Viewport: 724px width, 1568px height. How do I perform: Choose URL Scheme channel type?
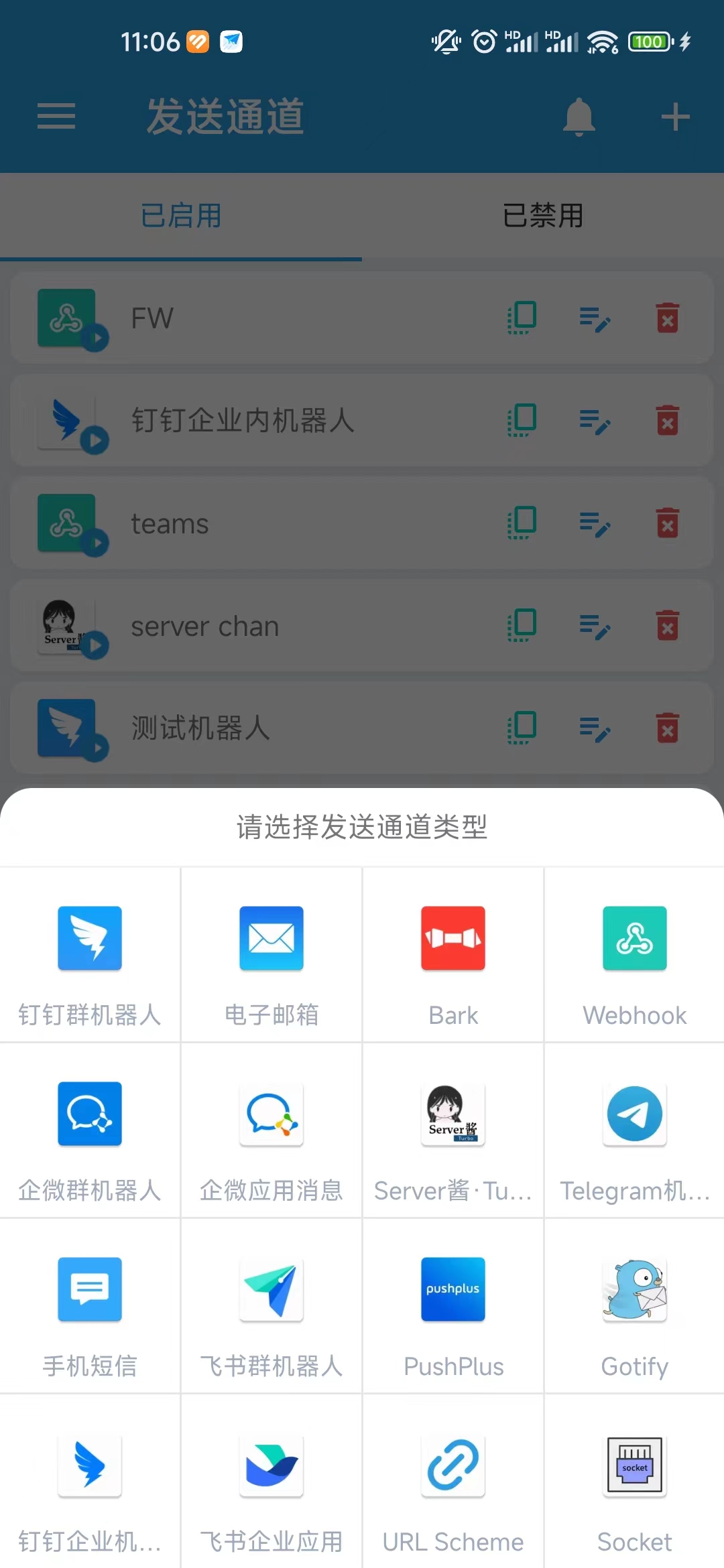(x=452, y=1481)
